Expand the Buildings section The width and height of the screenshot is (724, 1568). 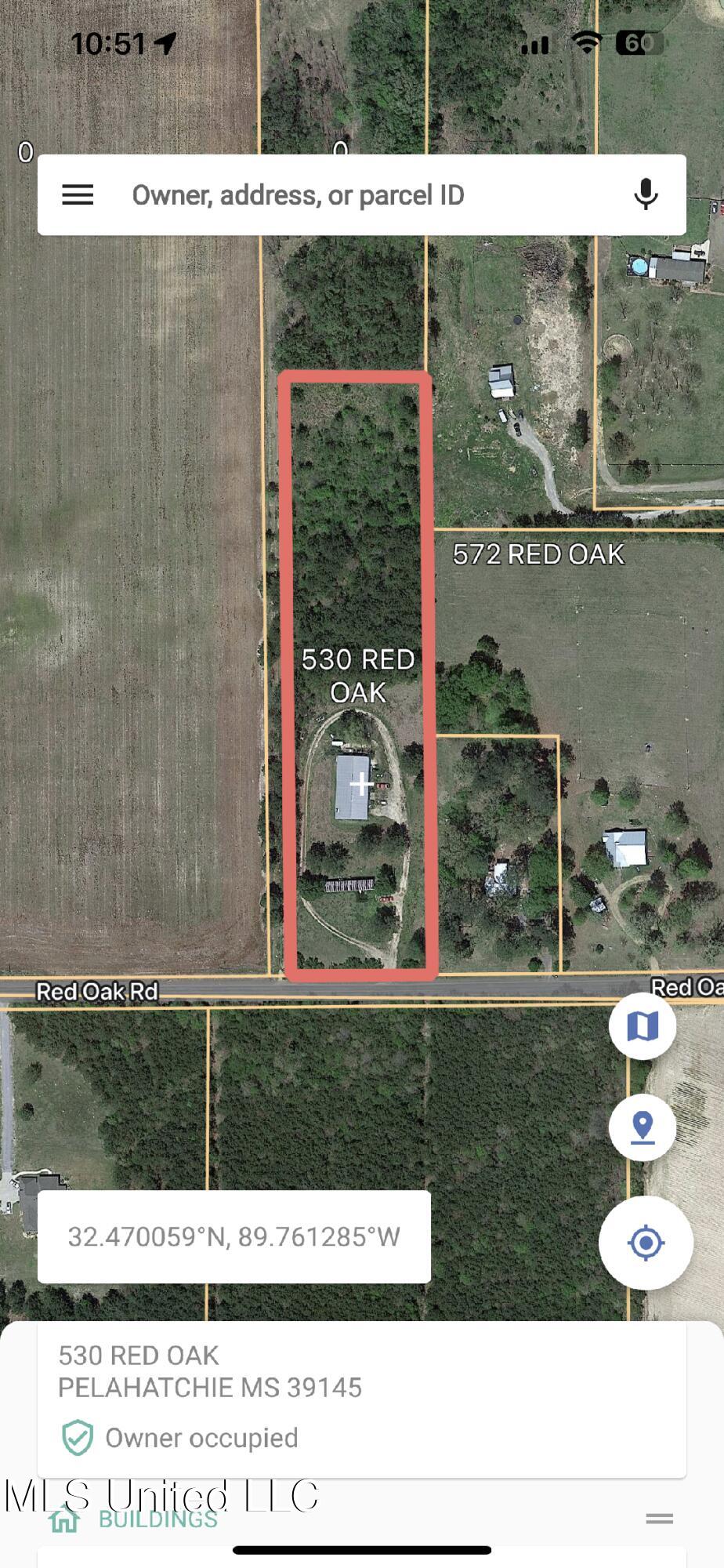(x=157, y=1519)
